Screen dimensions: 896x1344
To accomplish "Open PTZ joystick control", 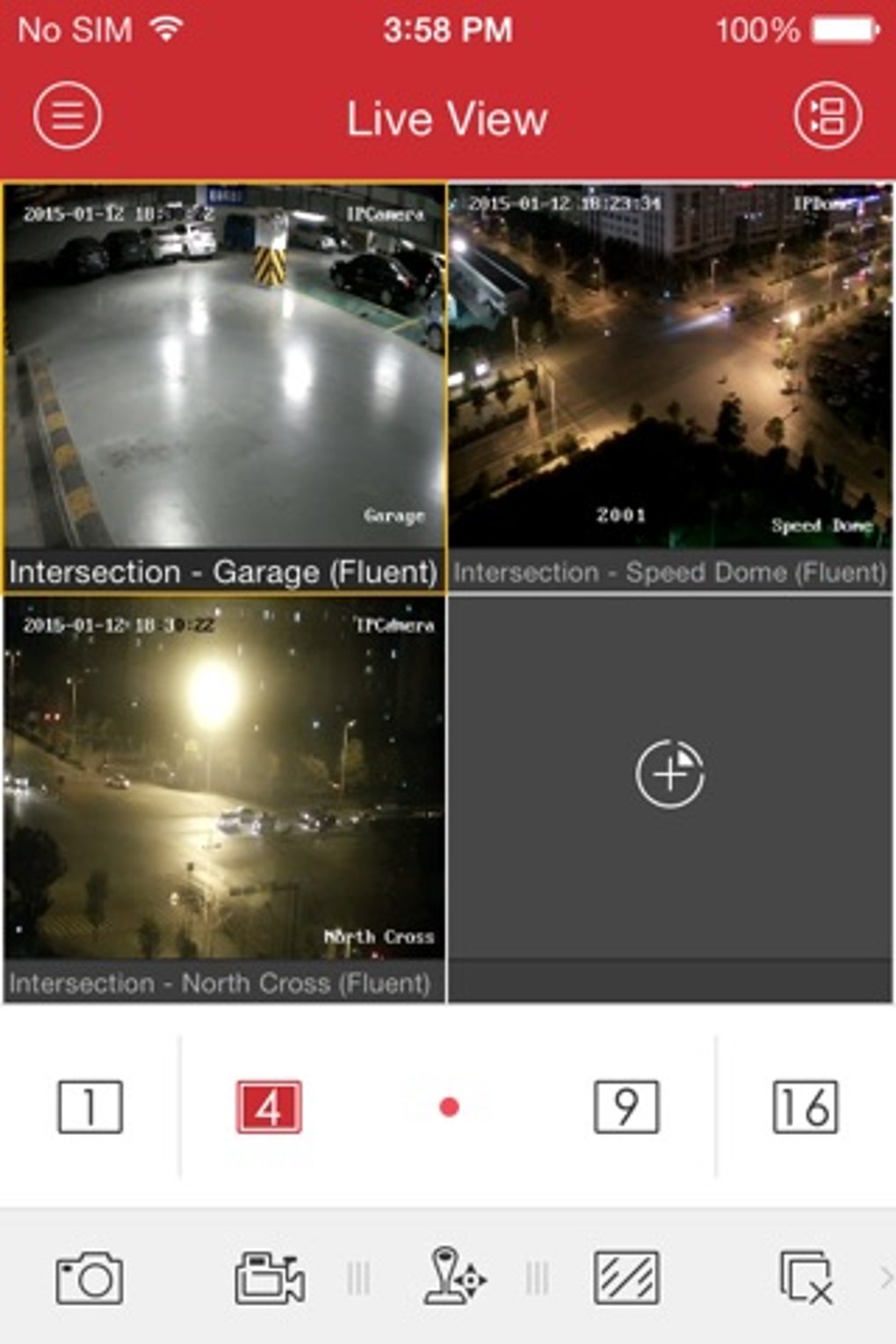I will (453, 1276).
